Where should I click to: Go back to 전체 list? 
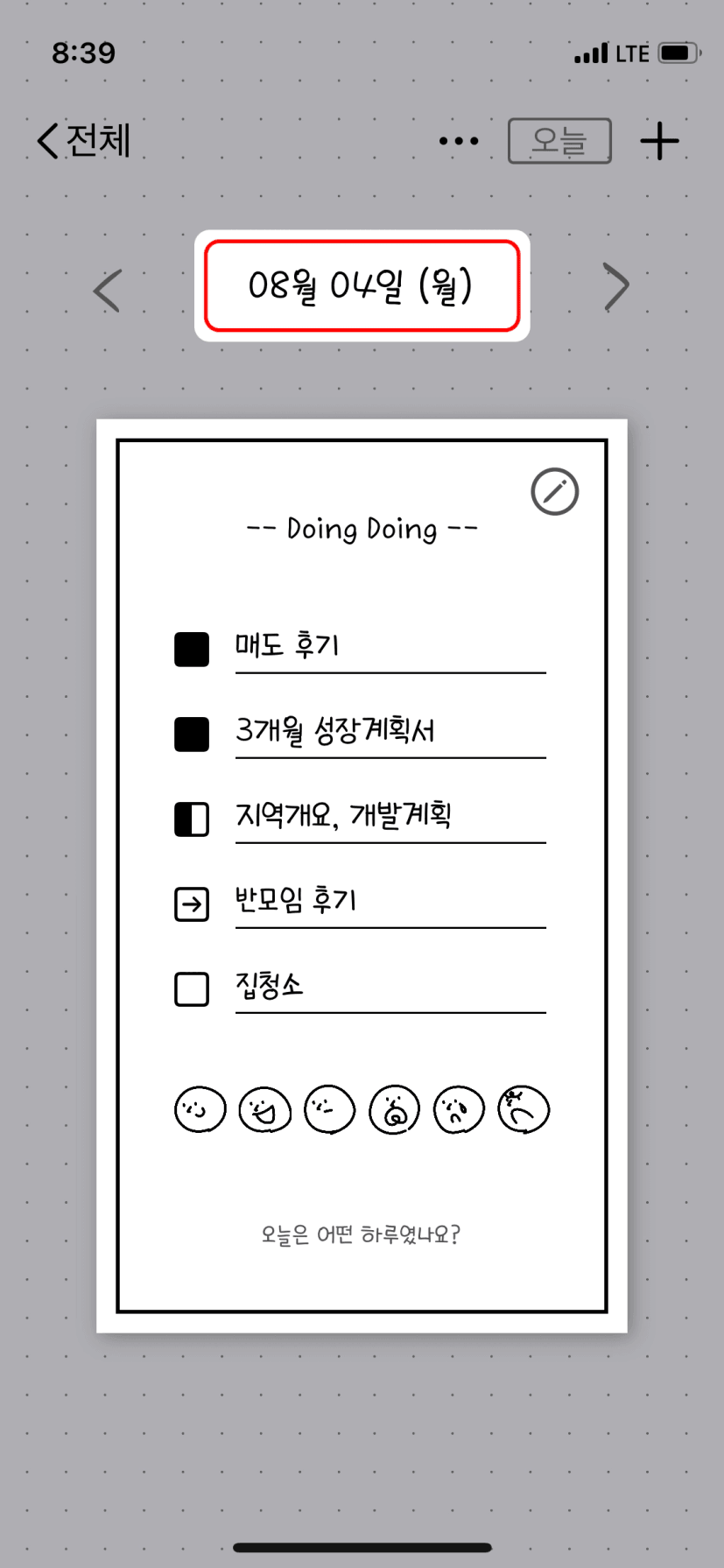tap(84, 141)
